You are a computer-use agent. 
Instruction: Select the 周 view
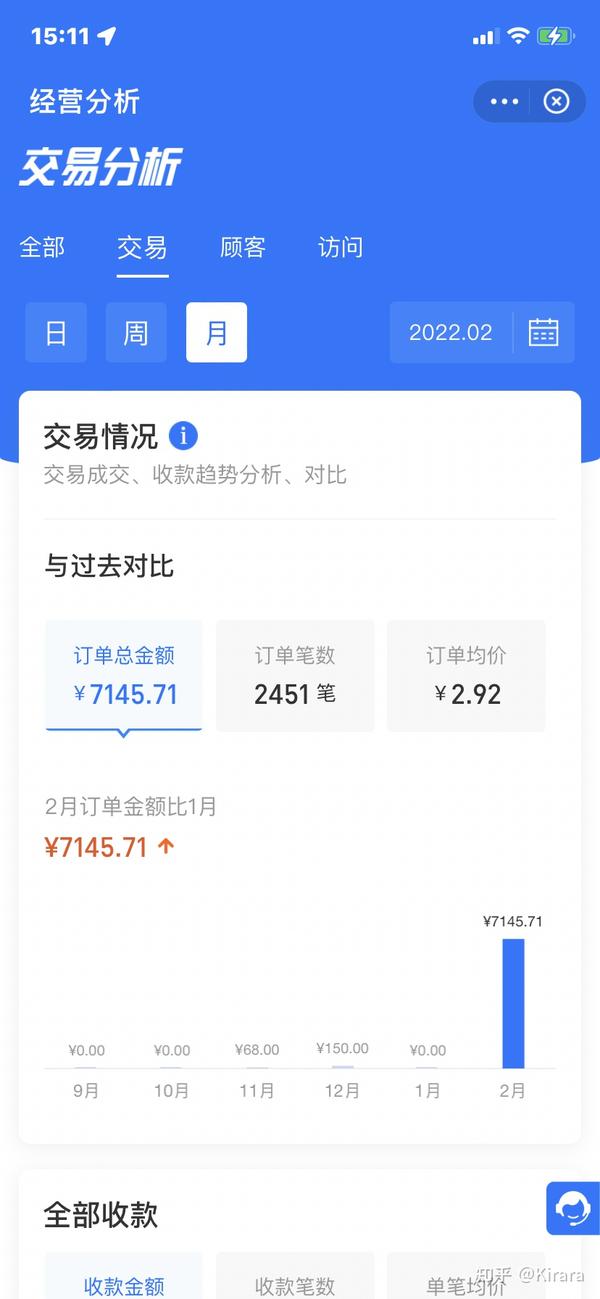[x=136, y=332]
